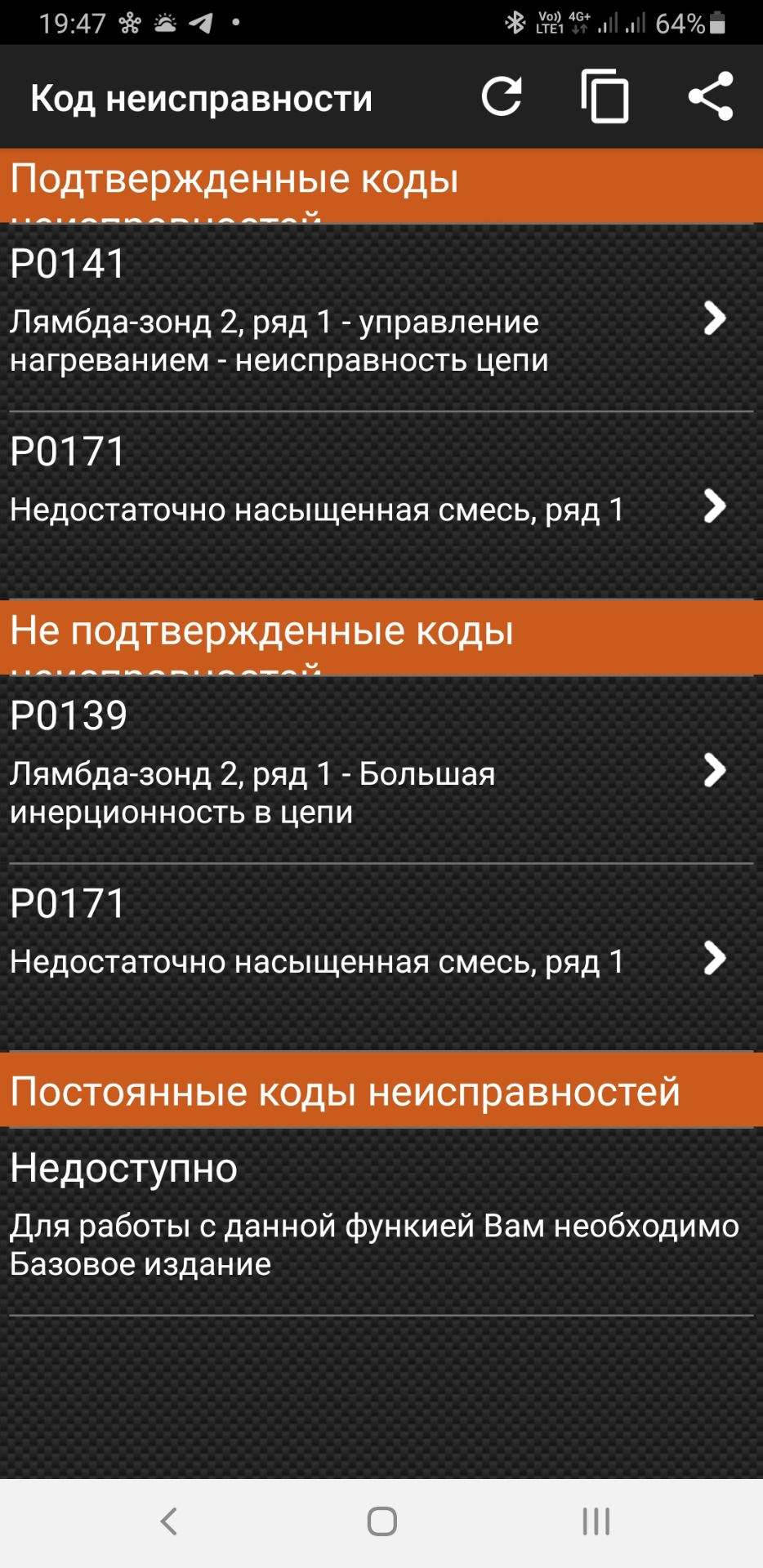
Task: Copy fault codes to clipboard
Action: pos(605,97)
